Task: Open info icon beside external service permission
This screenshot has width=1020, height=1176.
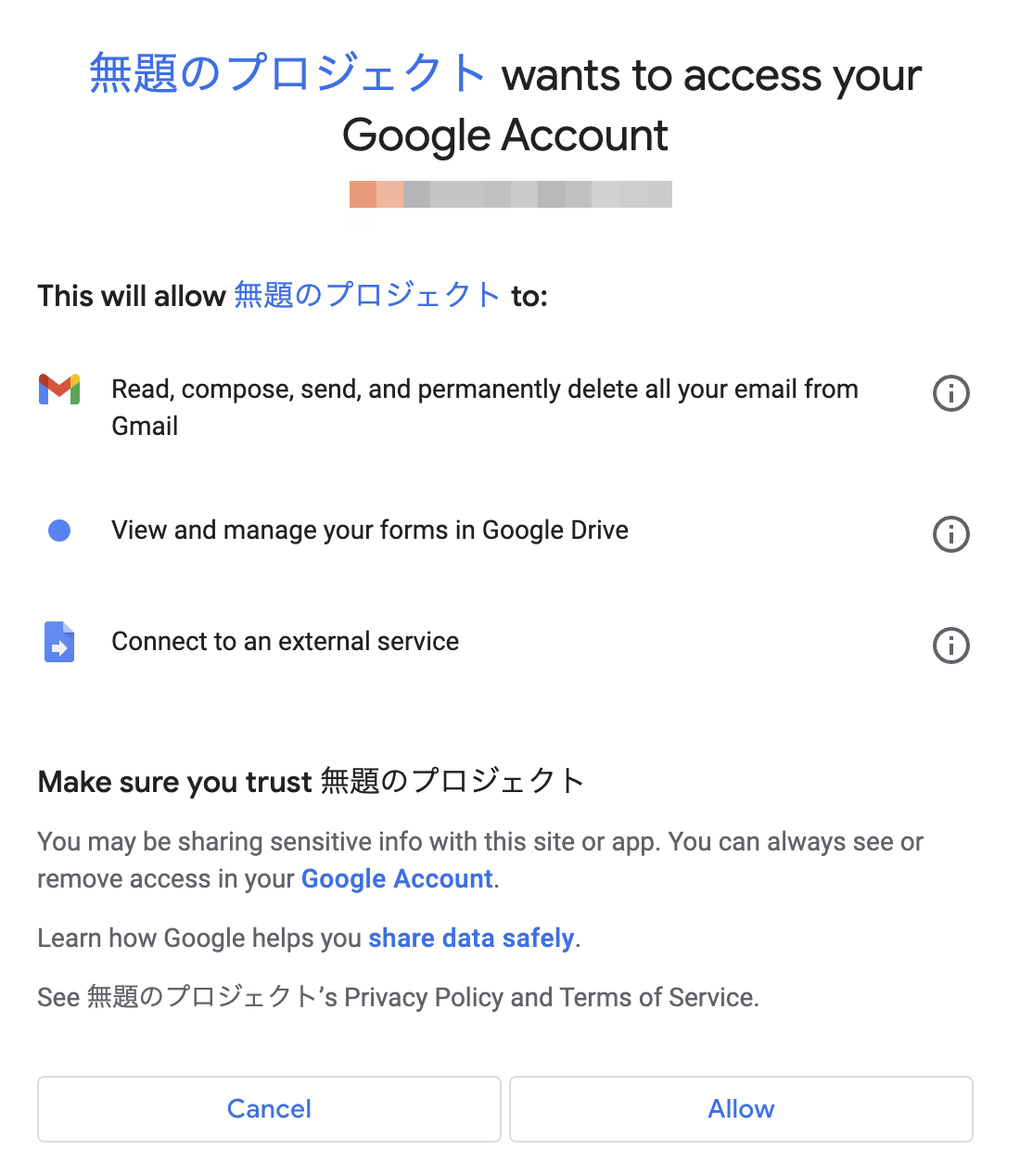Action: click(950, 646)
